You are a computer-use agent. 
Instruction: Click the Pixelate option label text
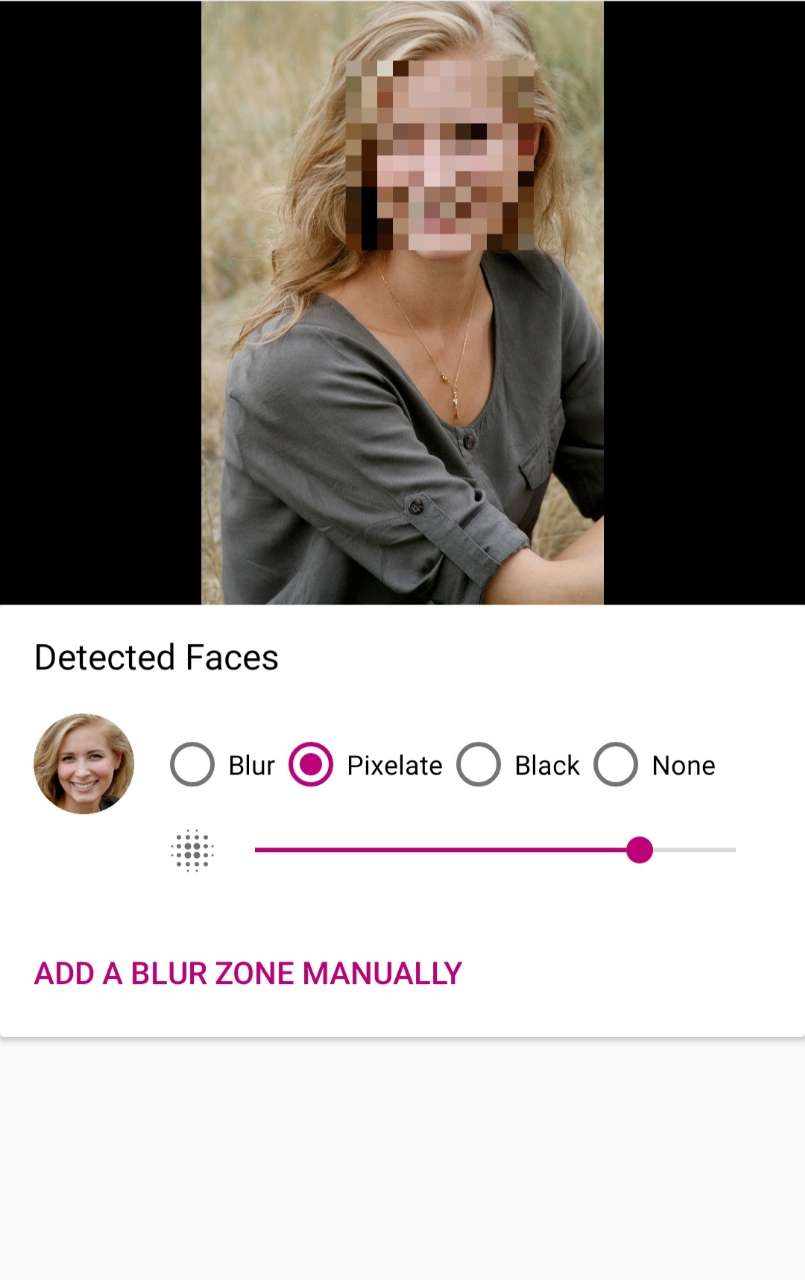pos(395,764)
